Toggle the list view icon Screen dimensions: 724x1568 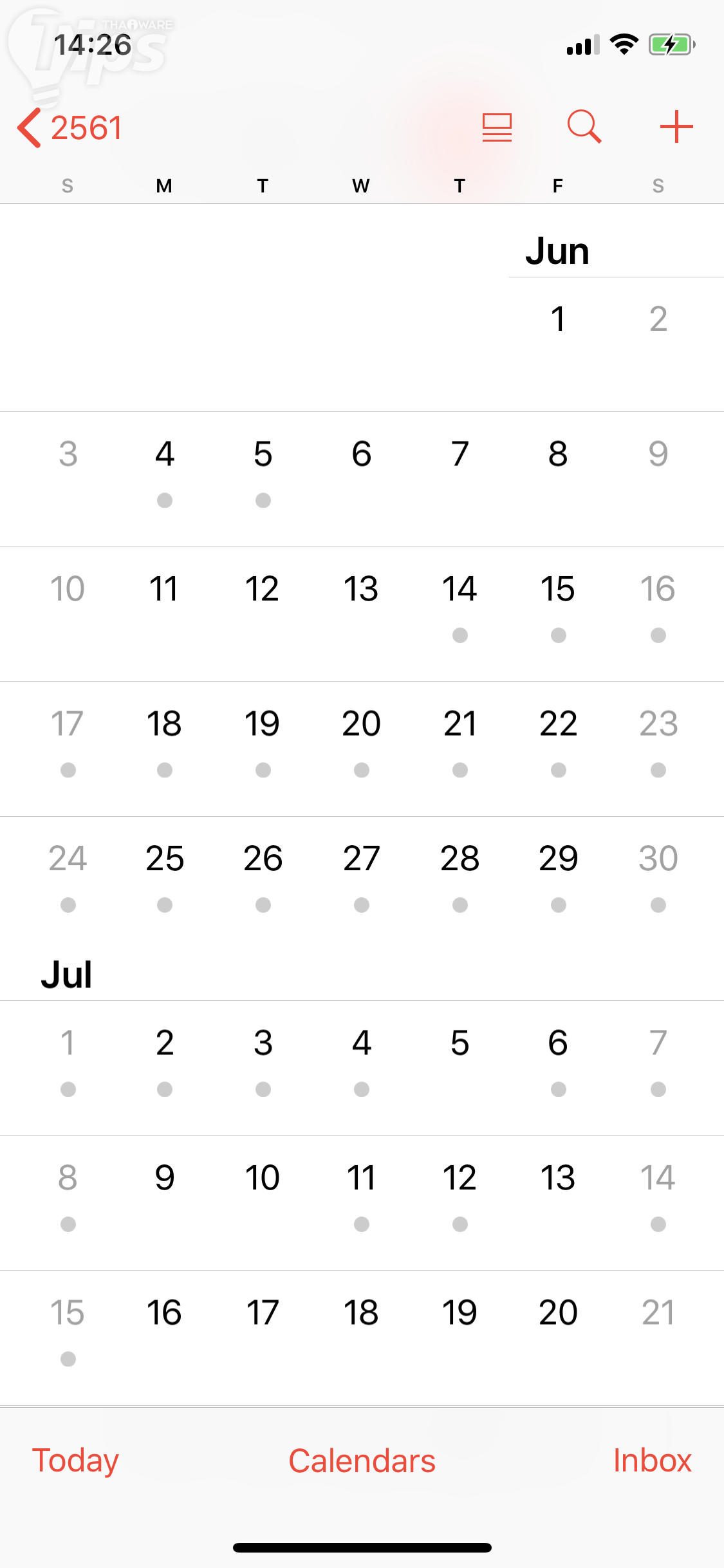(497, 127)
